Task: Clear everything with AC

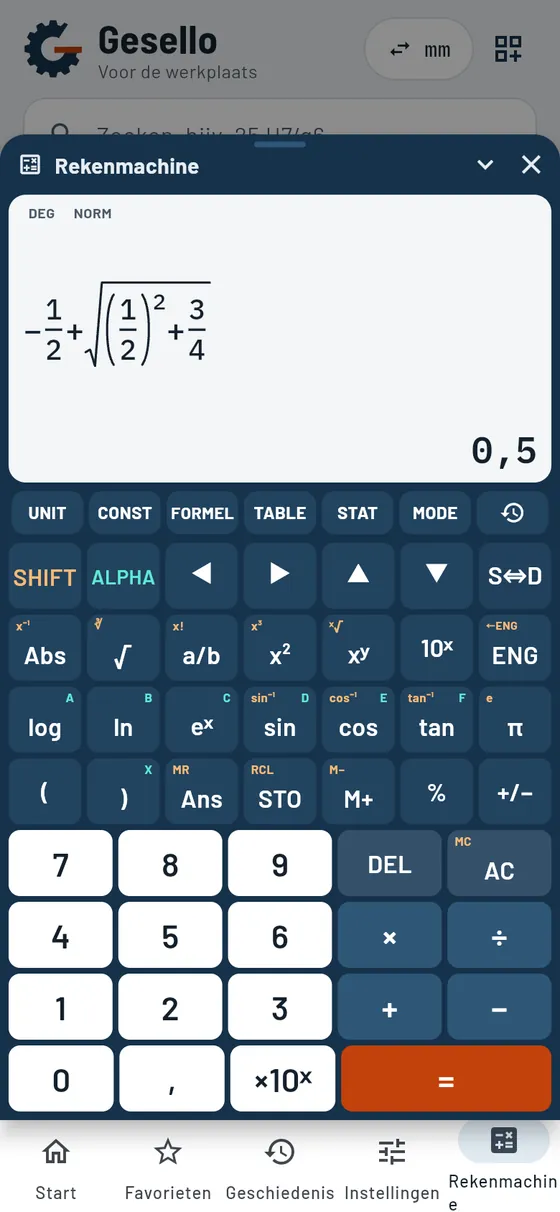Action: click(499, 864)
